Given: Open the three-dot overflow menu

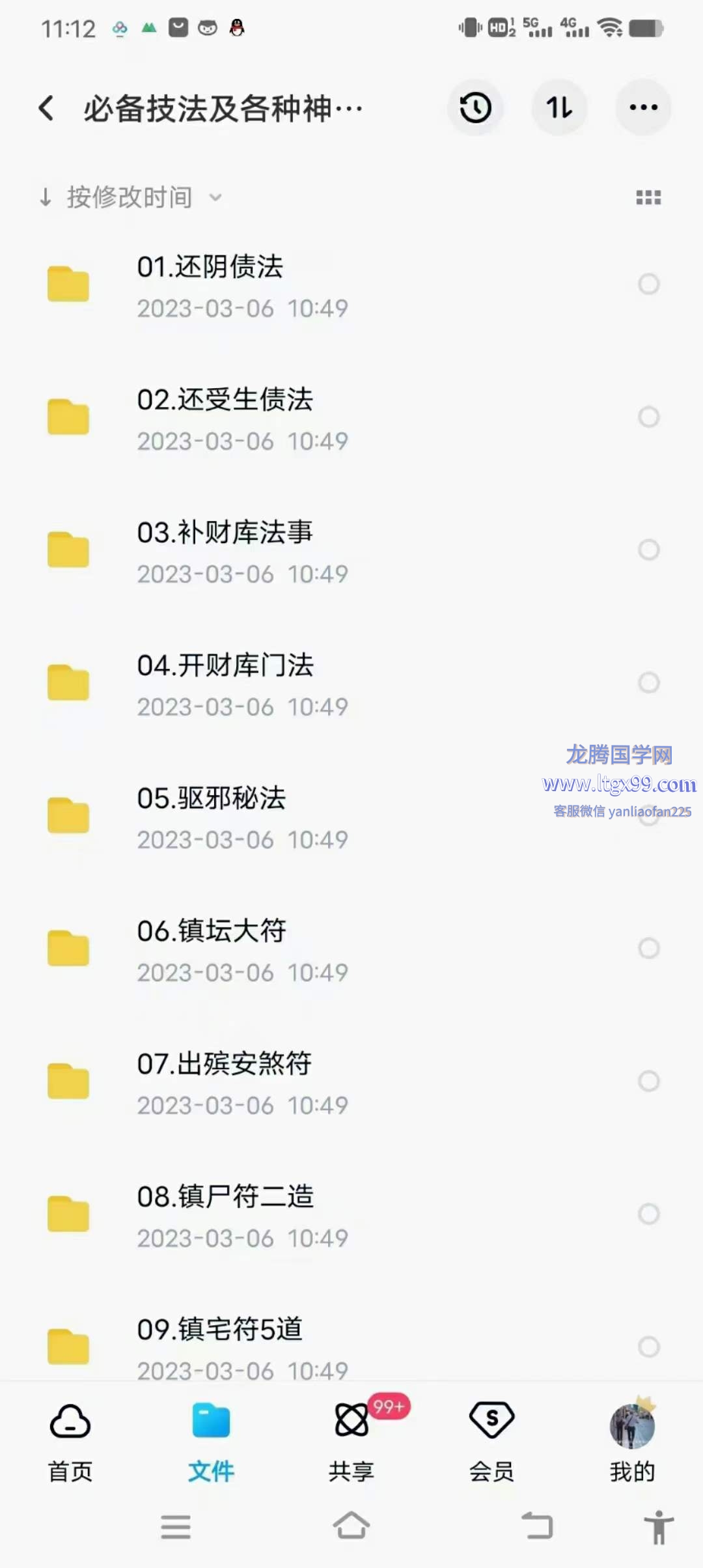Looking at the screenshot, I should (x=643, y=108).
